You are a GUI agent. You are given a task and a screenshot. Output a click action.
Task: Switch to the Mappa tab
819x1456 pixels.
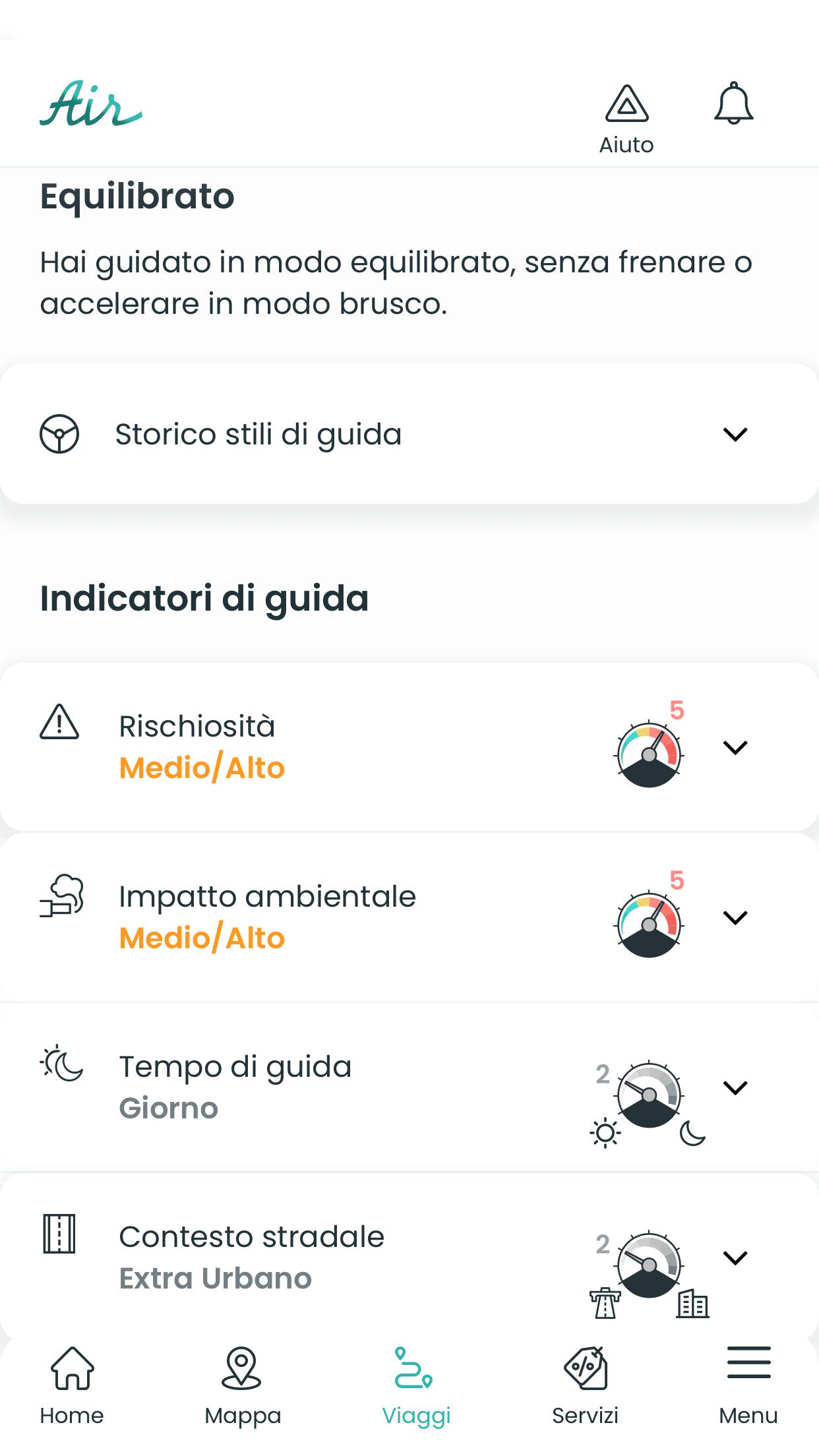(242, 1385)
